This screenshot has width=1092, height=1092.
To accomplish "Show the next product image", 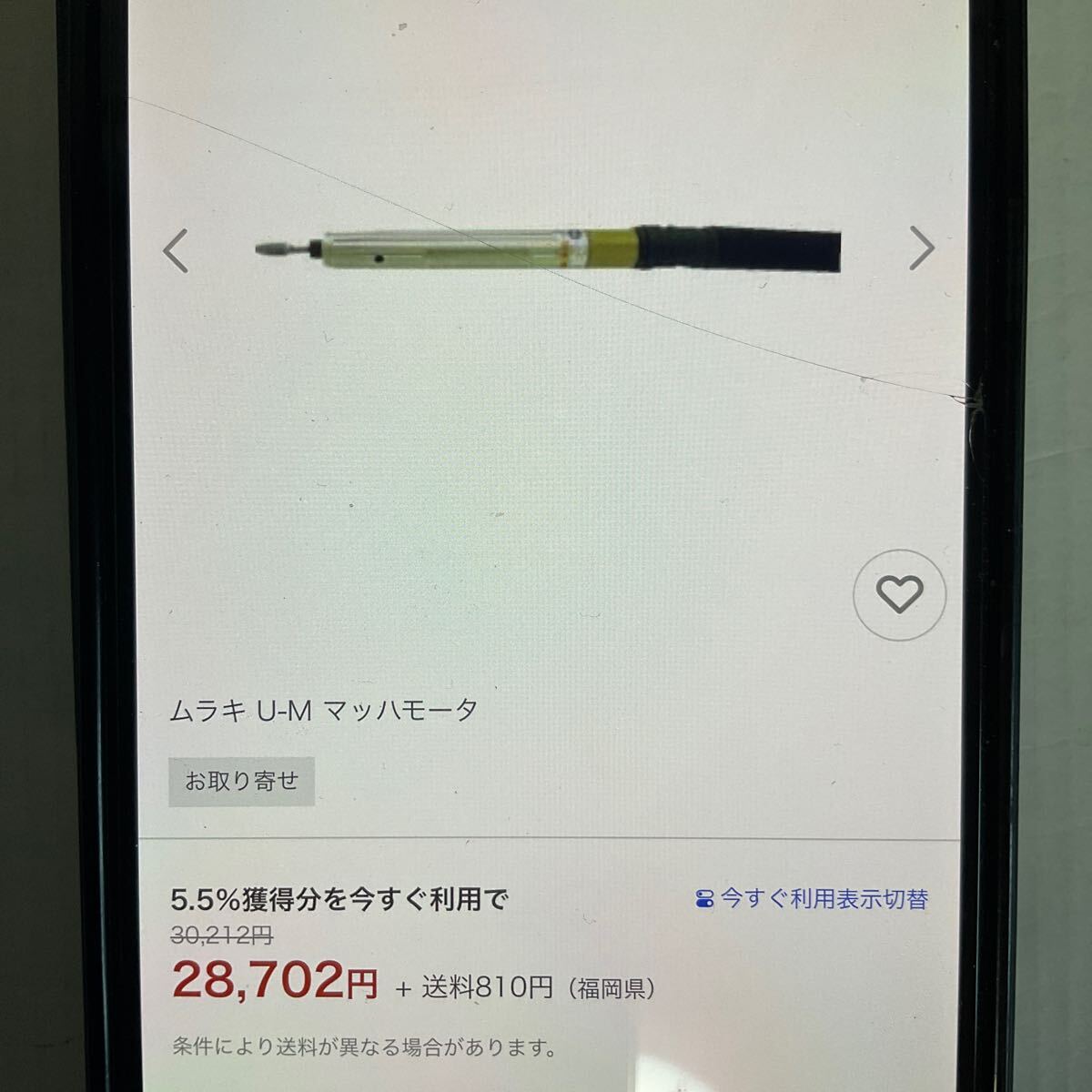I will point(921,248).
